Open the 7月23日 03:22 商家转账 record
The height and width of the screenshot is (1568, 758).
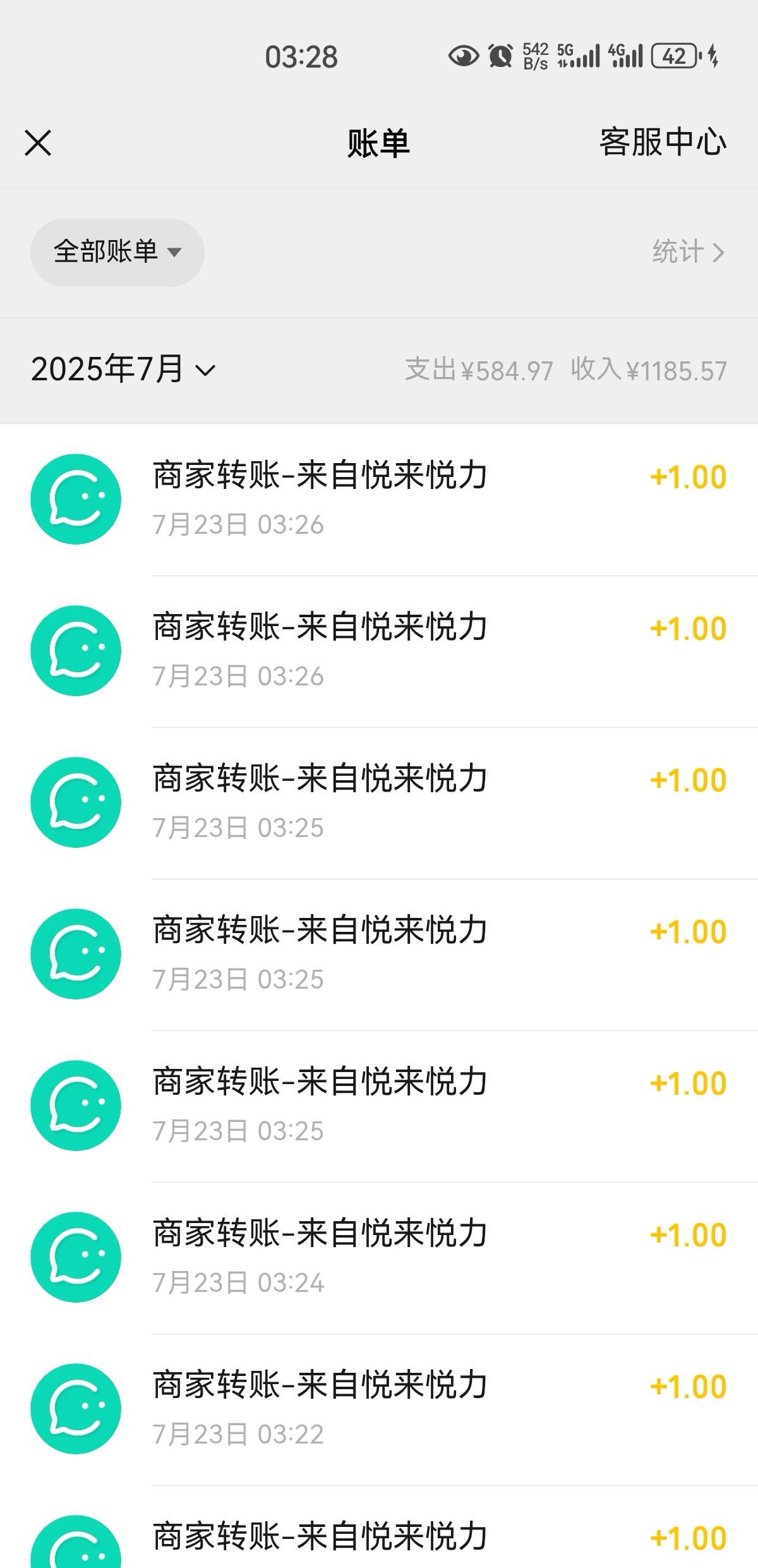click(x=379, y=1409)
